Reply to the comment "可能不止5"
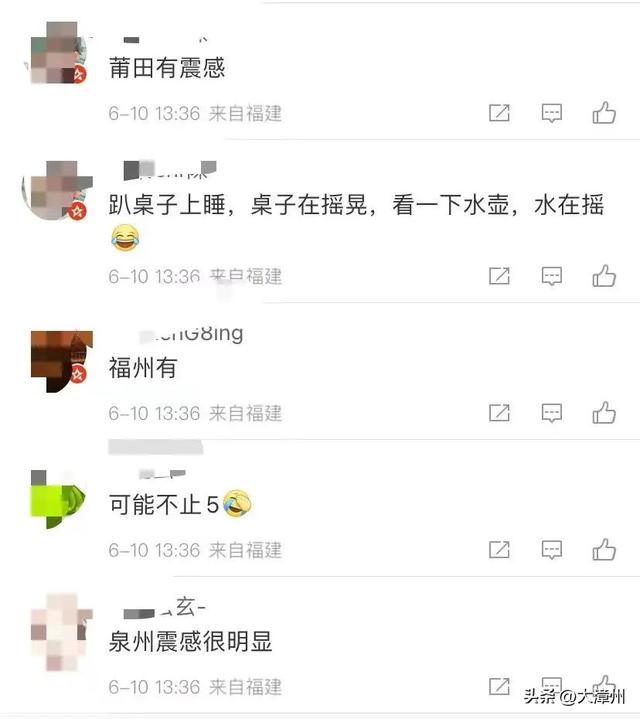 tap(552, 549)
